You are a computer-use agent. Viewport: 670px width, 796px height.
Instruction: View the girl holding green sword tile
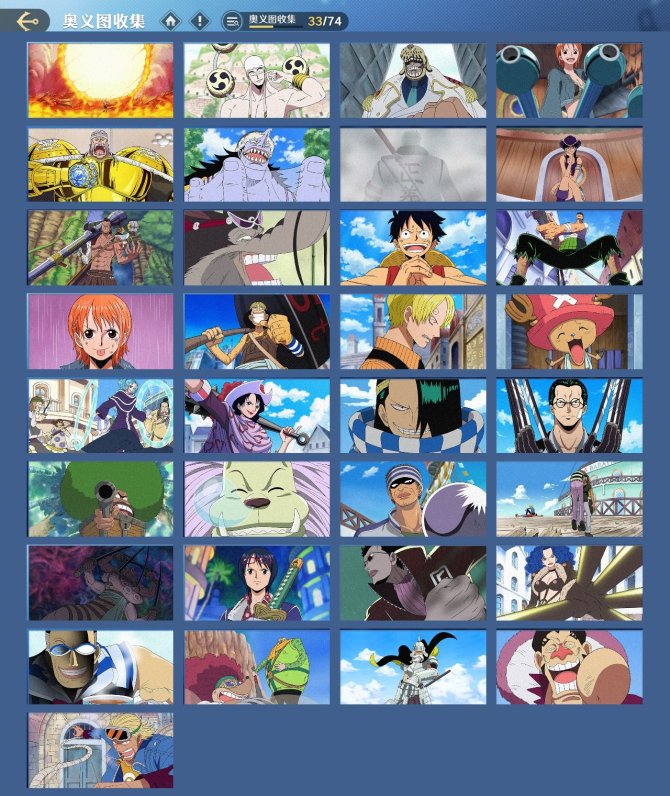point(257,582)
